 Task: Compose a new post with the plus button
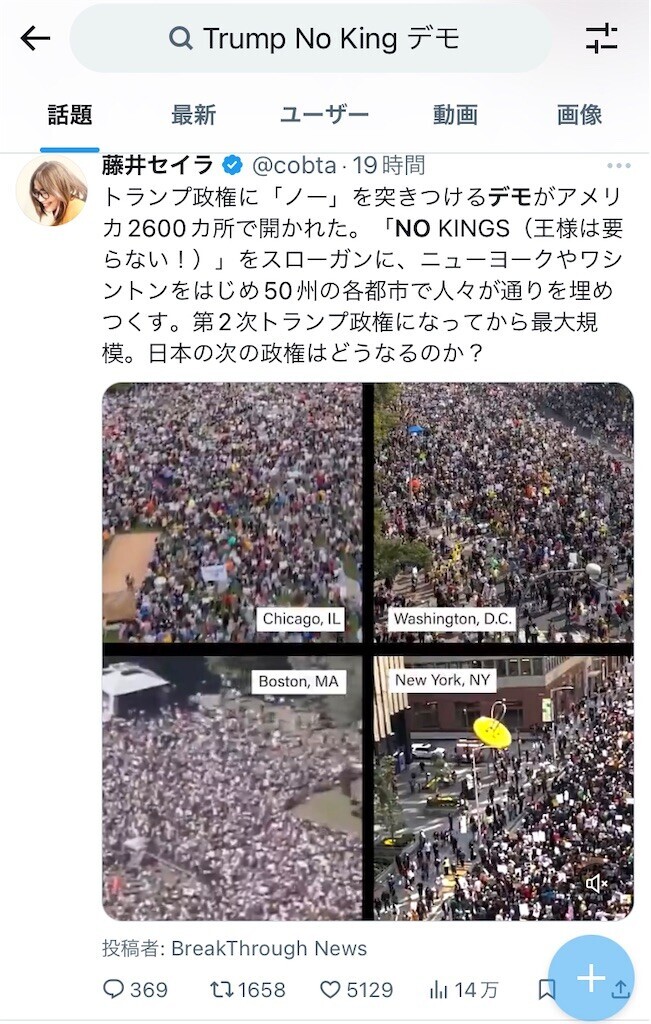591,977
